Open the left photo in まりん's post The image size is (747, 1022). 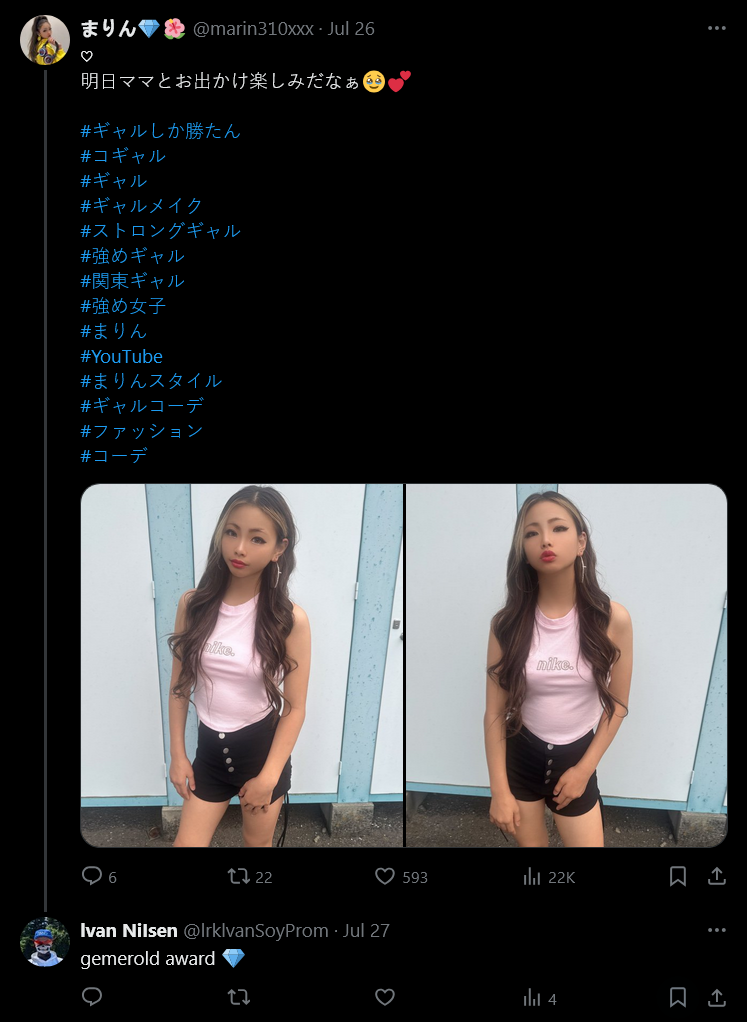click(x=242, y=665)
